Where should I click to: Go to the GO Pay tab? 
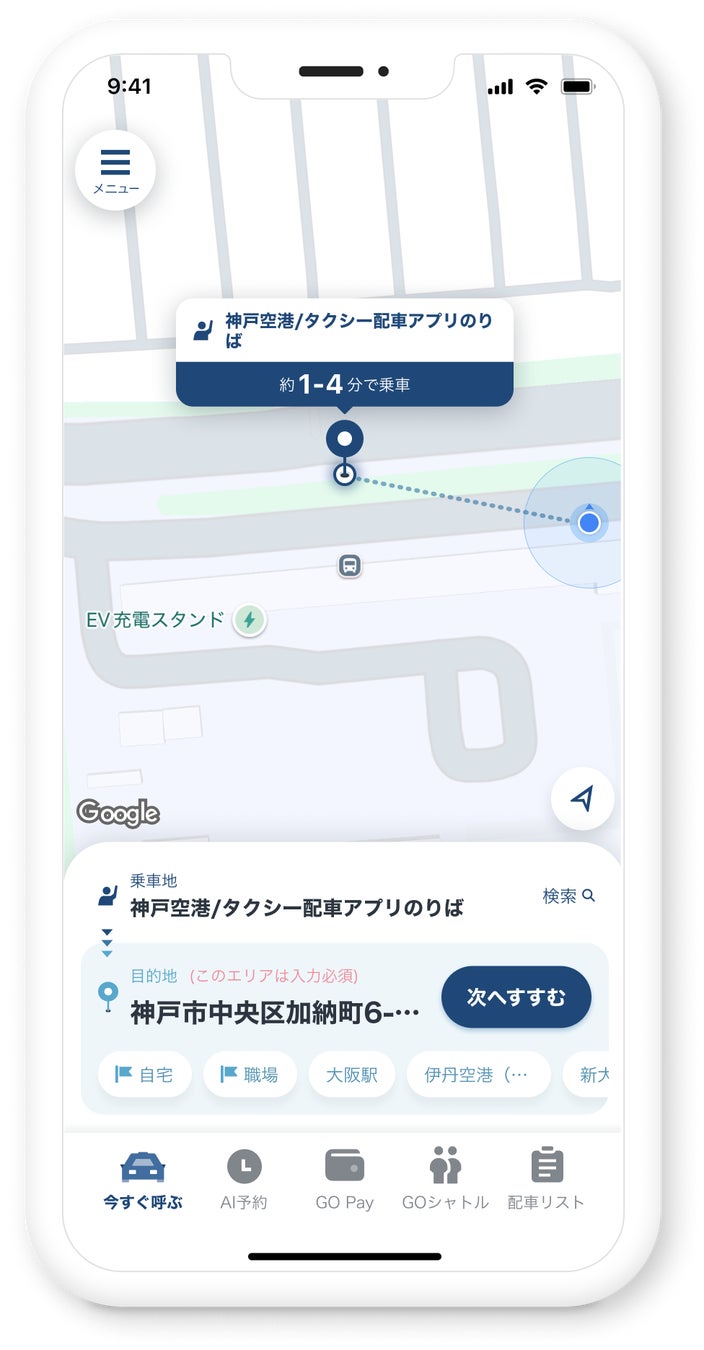click(344, 1180)
